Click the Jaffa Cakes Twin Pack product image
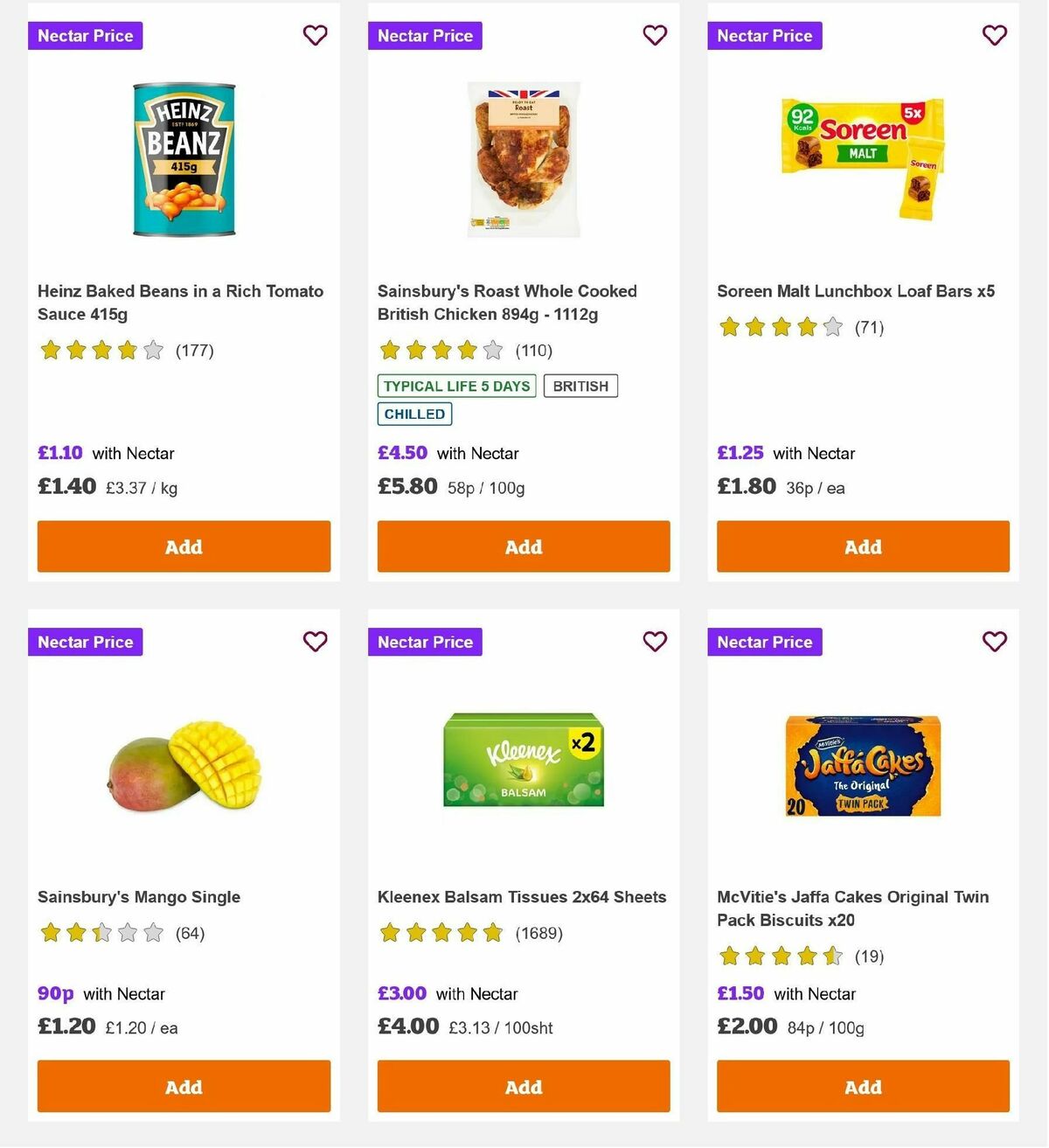The width and height of the screenshot is (1049, 1148). tap(862, 765)
